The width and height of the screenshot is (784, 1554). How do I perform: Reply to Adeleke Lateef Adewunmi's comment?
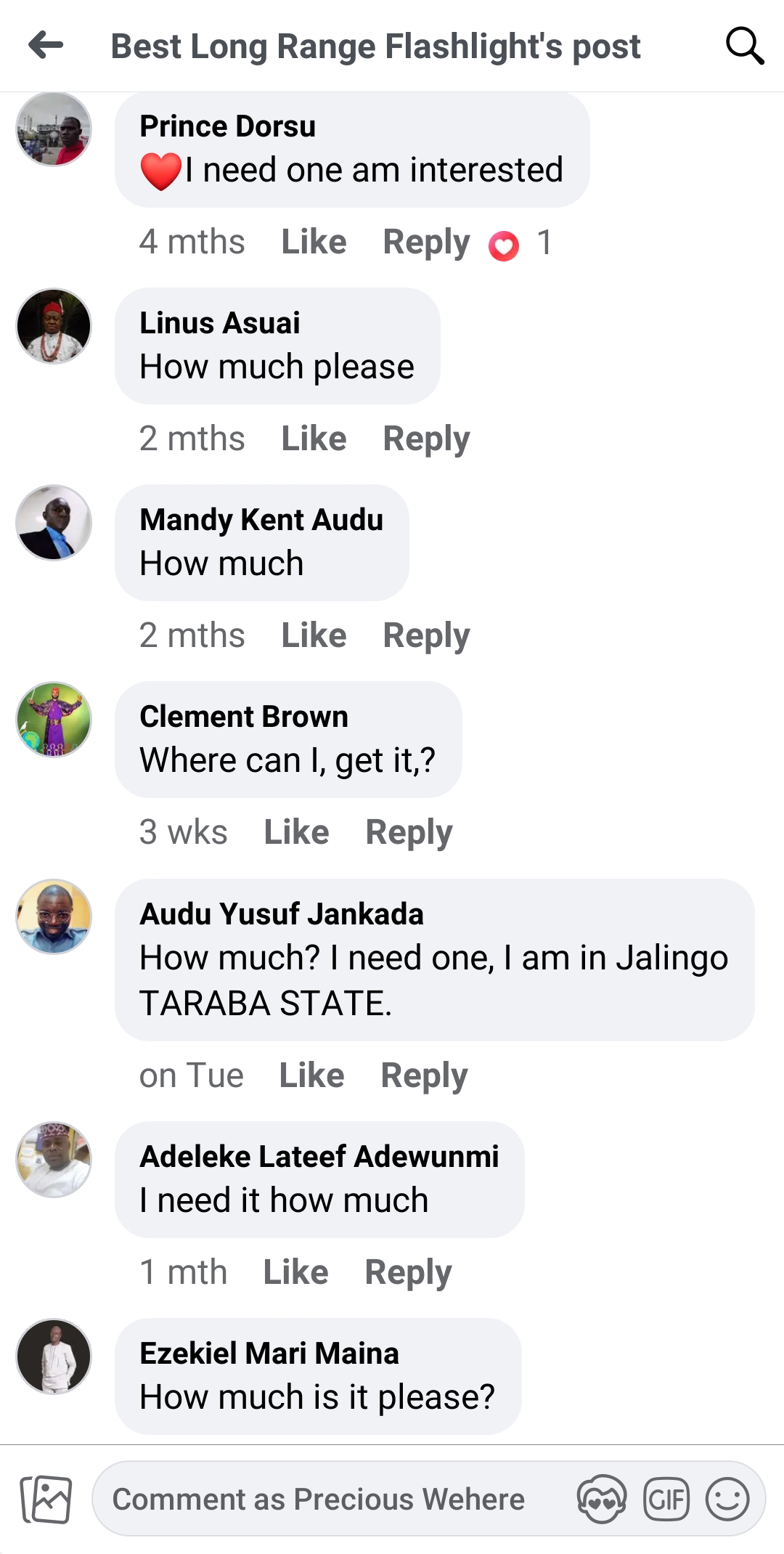(408, 1272)
